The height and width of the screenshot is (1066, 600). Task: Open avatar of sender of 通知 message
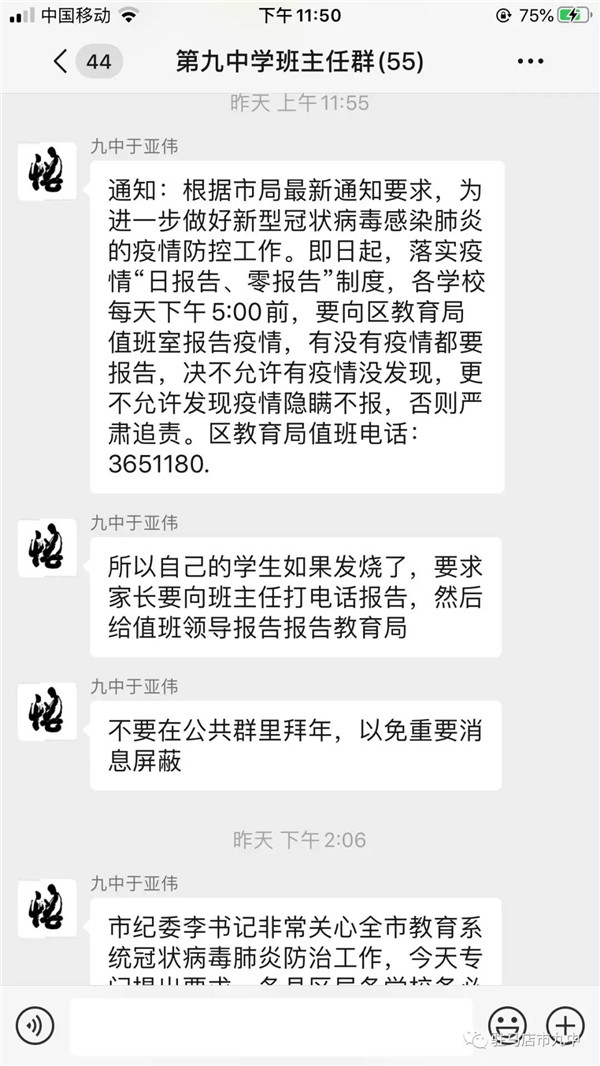click(x=47, y=171)
